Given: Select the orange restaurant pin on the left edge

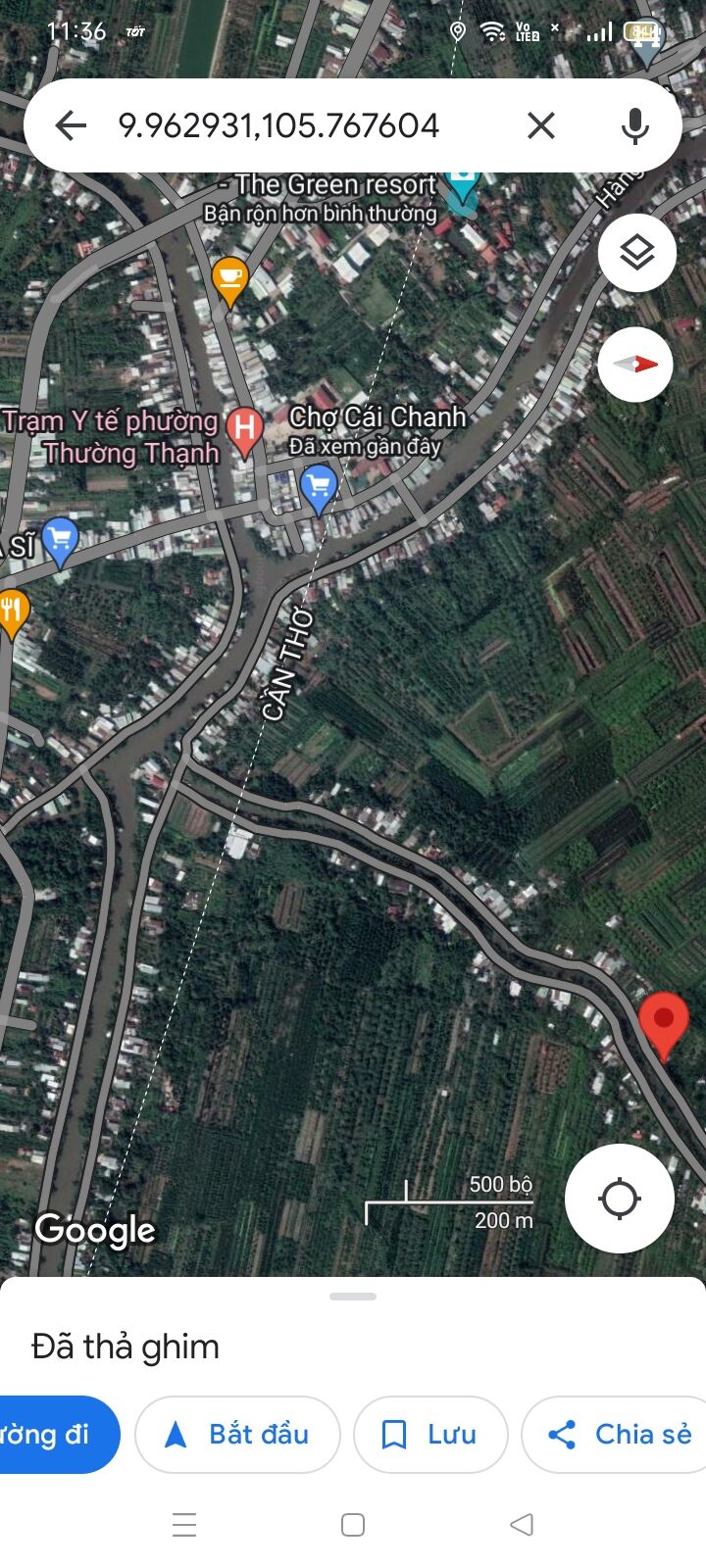Looking at the screenshot, I should (12, 610).
